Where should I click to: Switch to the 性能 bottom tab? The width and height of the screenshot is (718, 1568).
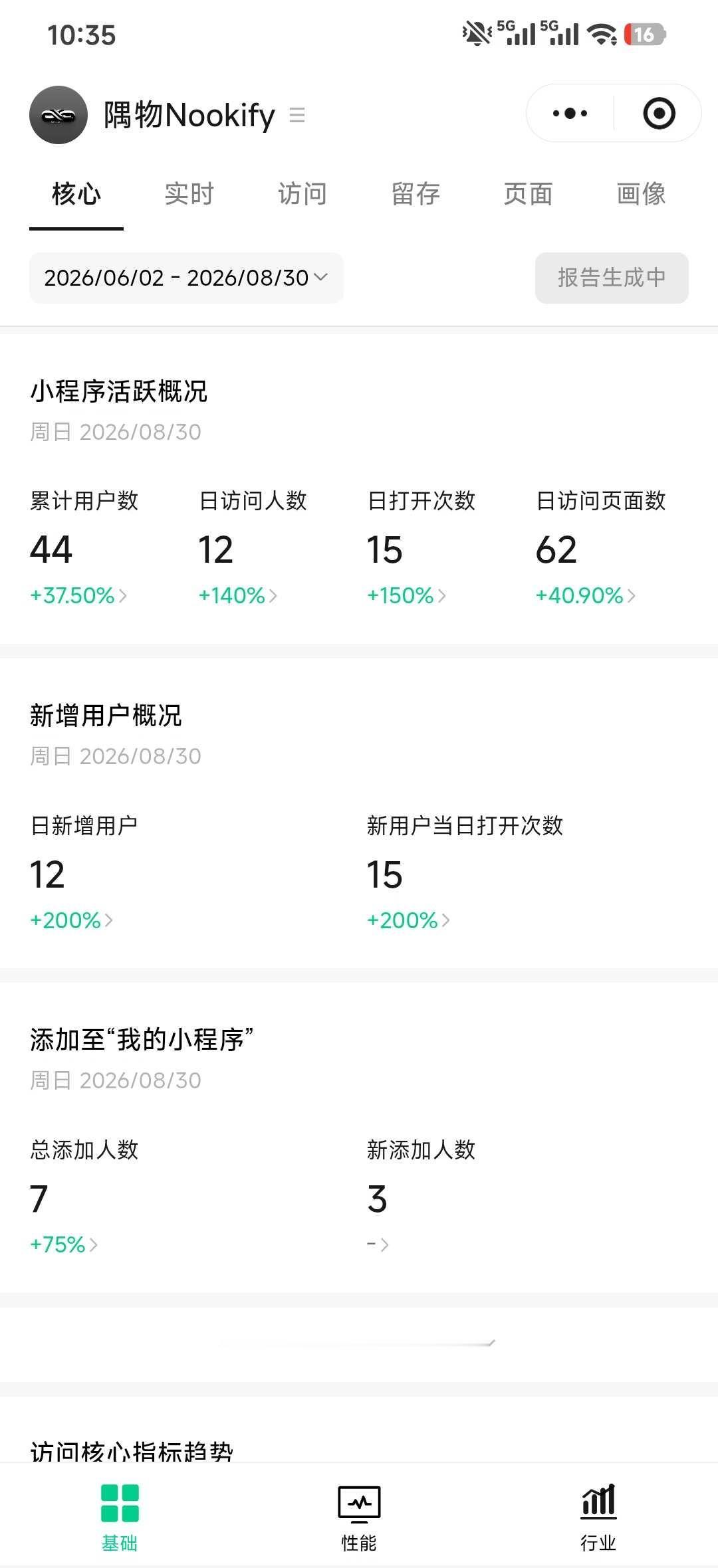[359, 1519]
